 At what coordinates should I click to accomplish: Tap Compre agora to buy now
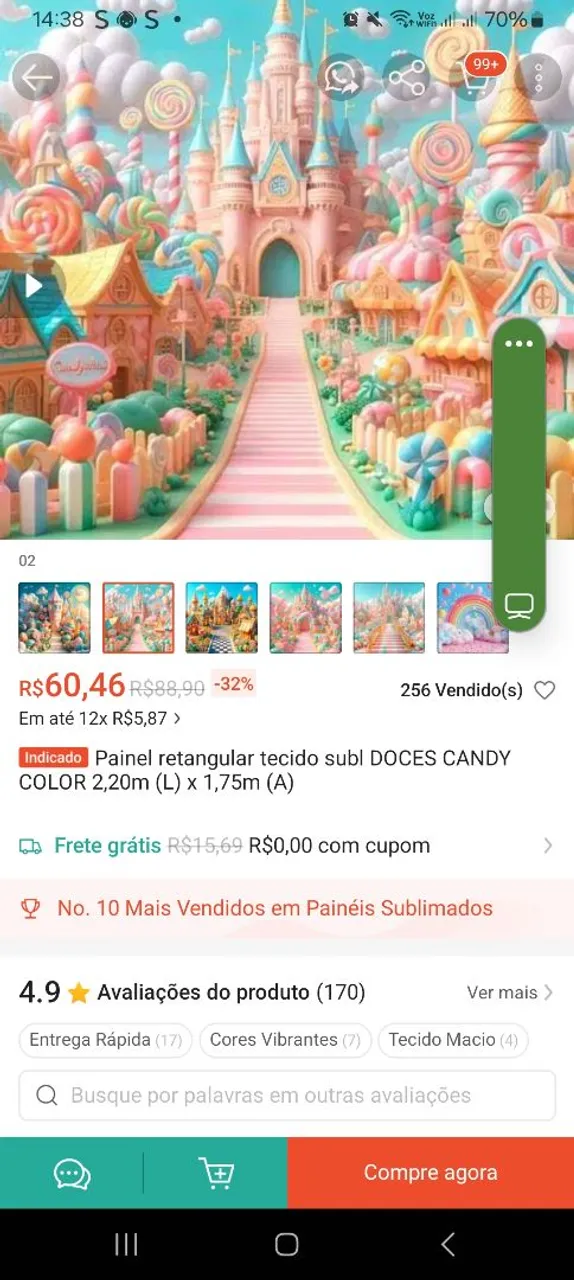[430, 1173]
